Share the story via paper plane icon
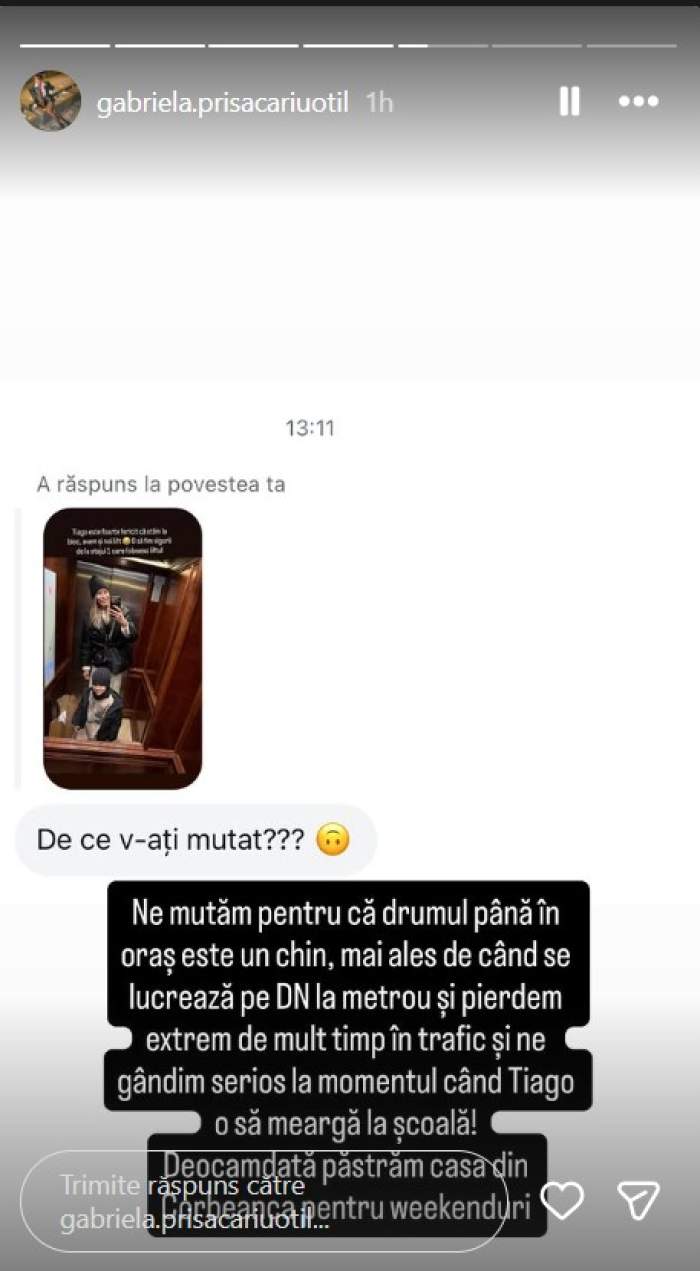Viewport: 700px width, 1271px height. [x=637, y=1198]
